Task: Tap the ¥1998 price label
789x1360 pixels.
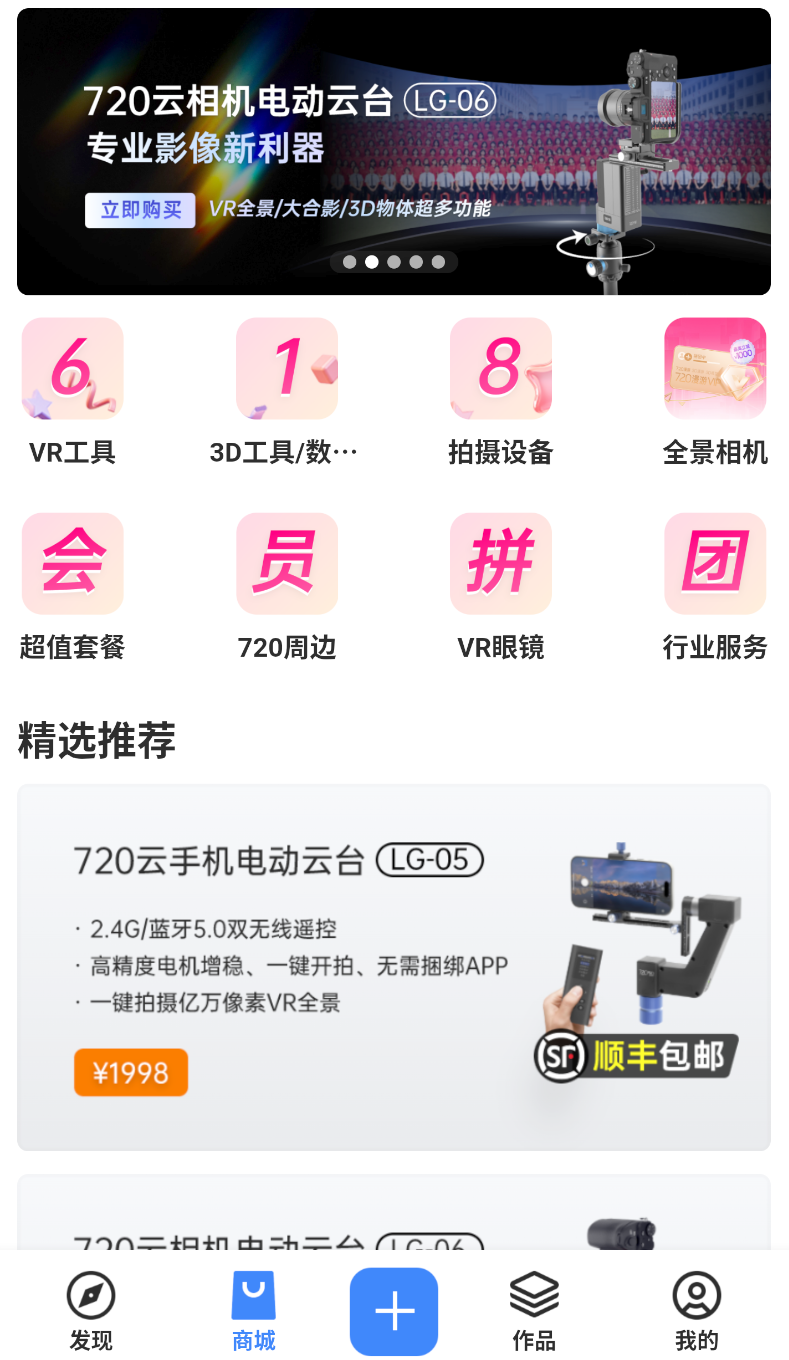Action: pyautogui.click(x=130, y=1071)
